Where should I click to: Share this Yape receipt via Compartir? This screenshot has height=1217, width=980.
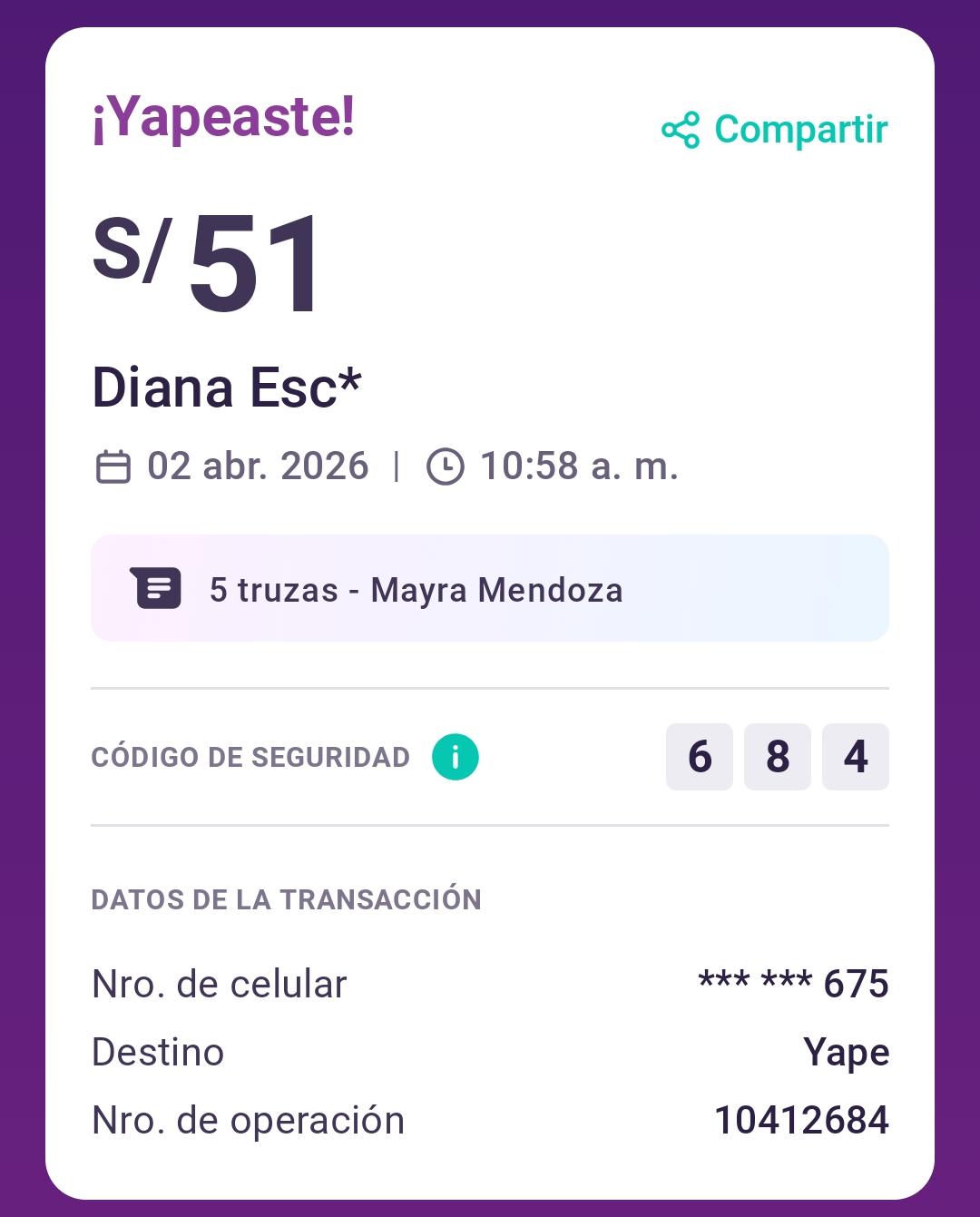pos(775,130)
